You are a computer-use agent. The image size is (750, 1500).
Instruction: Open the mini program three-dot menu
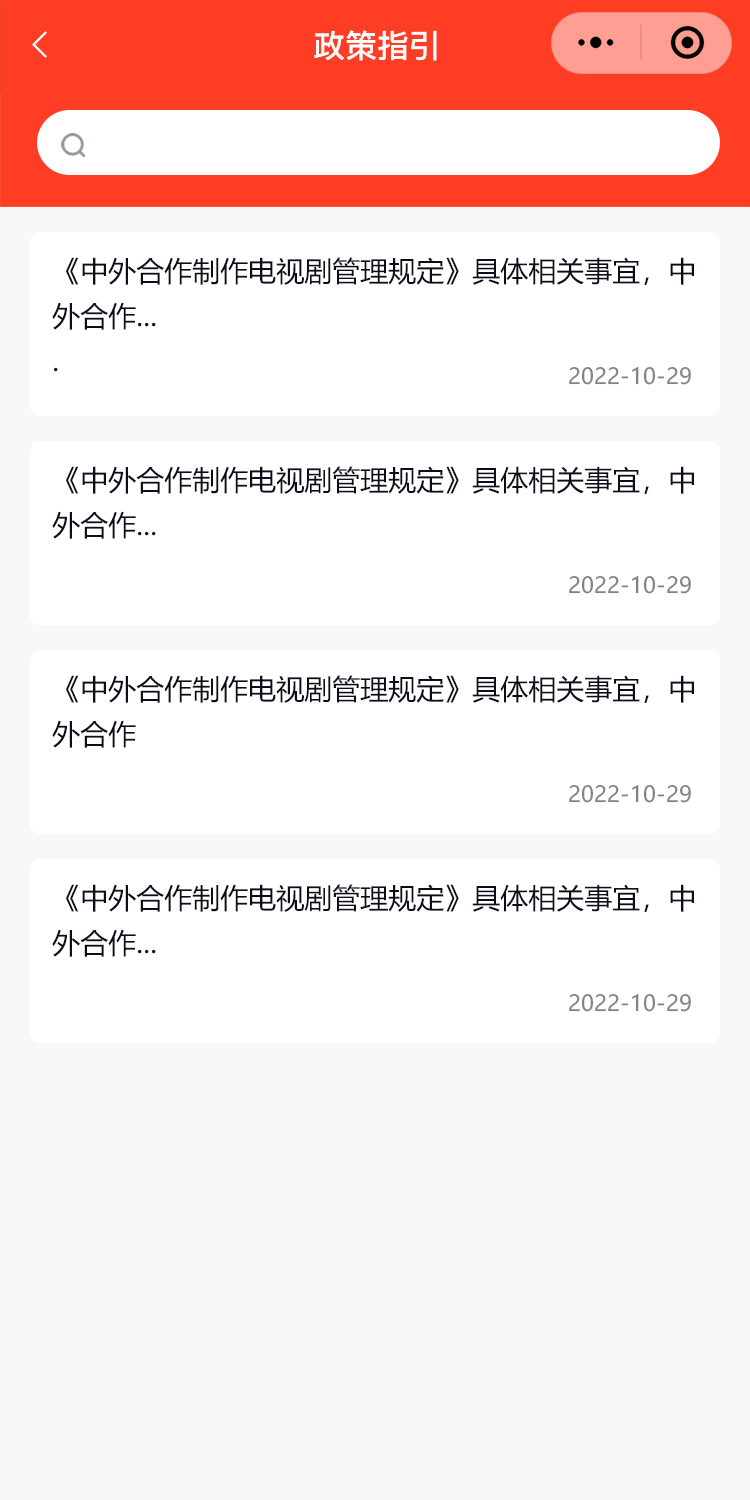tap(596, 43)
